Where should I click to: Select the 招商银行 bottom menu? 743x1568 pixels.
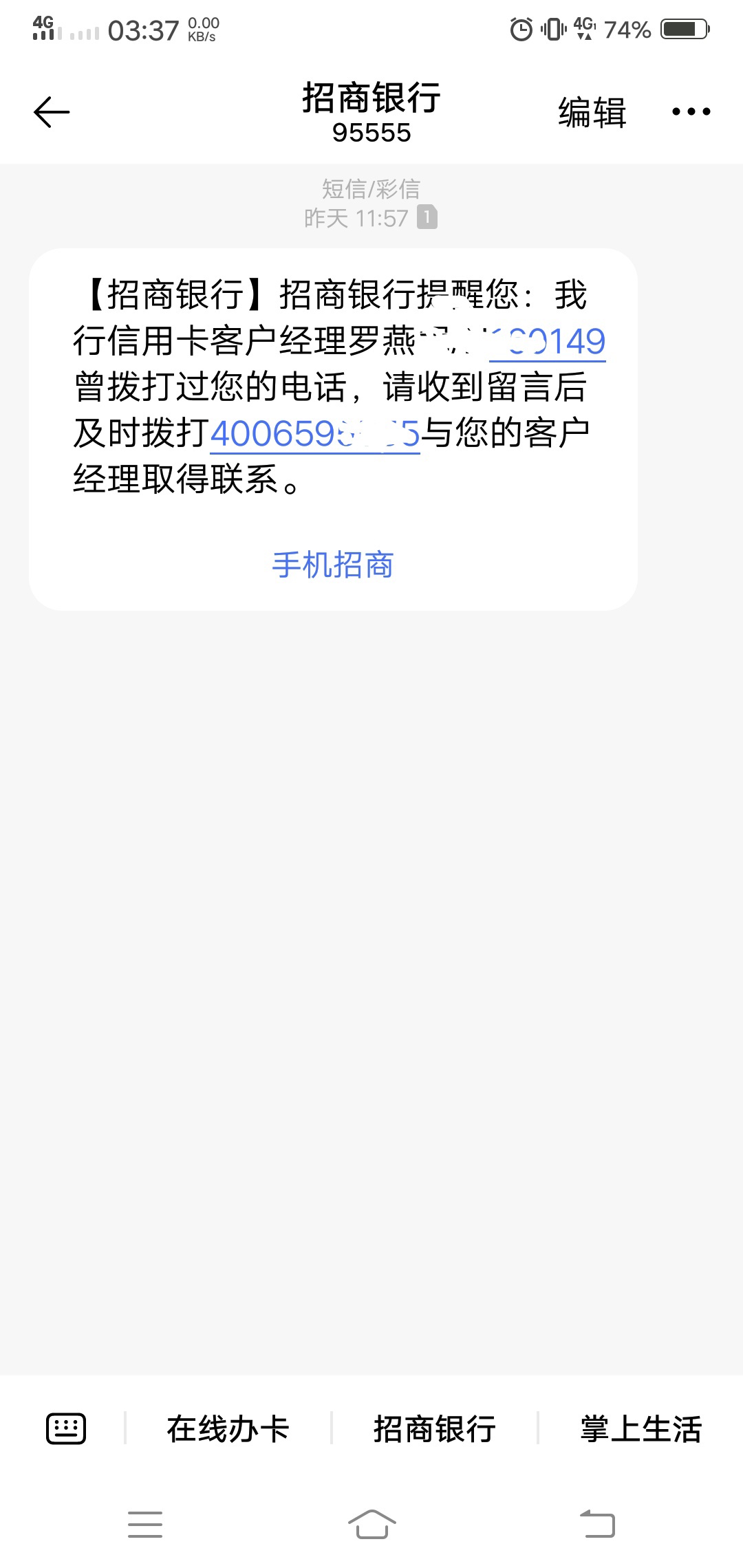pyautogui.click(x=435, y=1429)
